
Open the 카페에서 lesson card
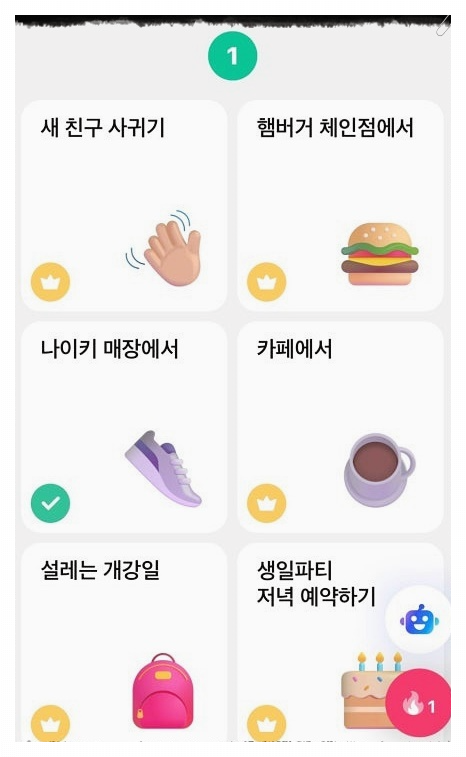click(340, 427)
